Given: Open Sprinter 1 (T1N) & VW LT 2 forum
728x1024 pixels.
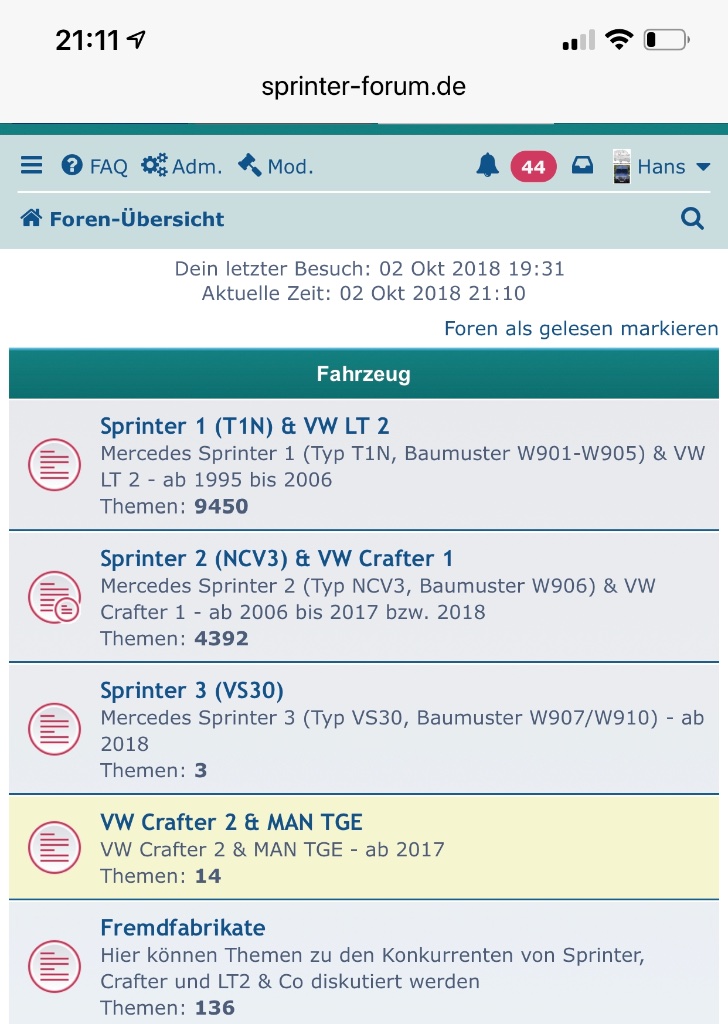Looking at the screenshot, I should [x=245, y=426].
